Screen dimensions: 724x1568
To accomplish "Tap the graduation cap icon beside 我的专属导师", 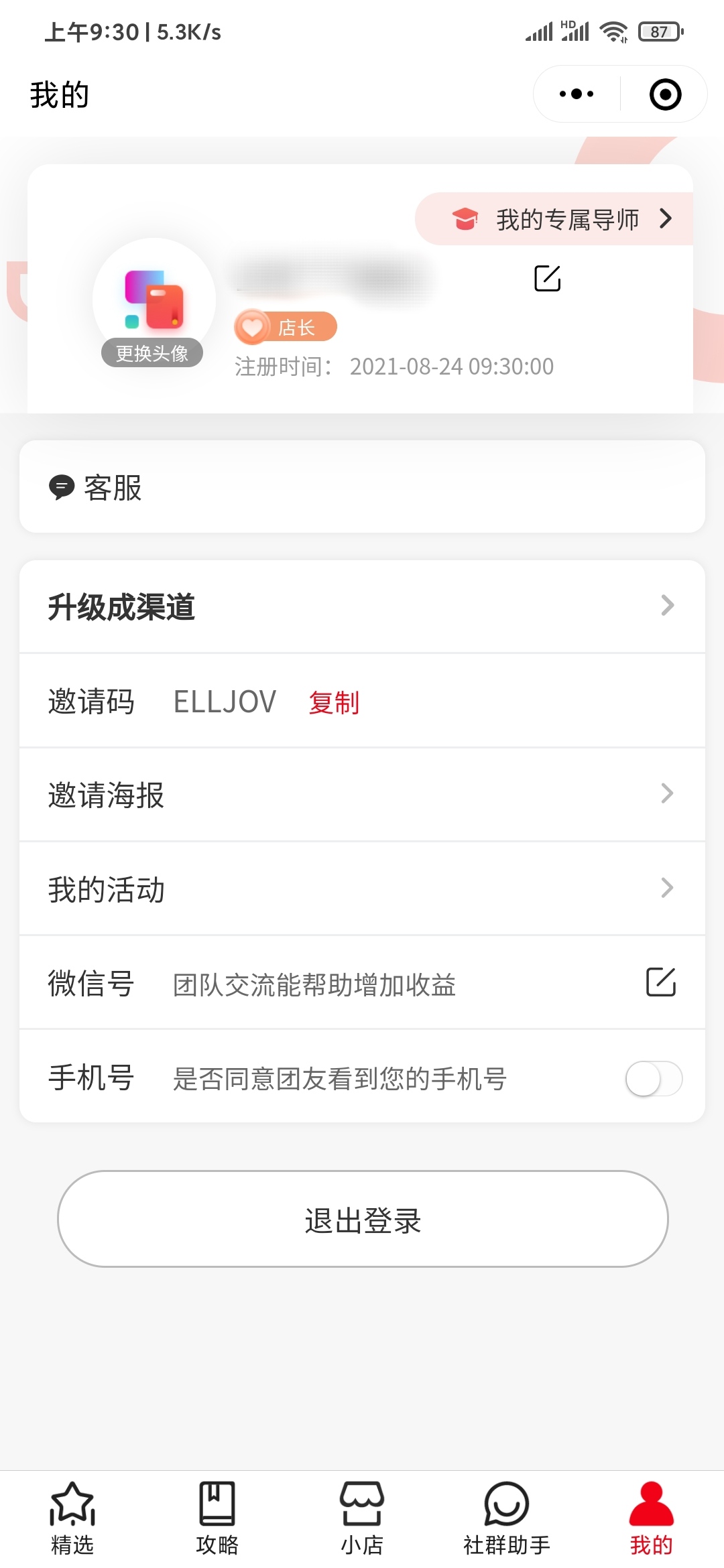I will click(x=467, y=218).
